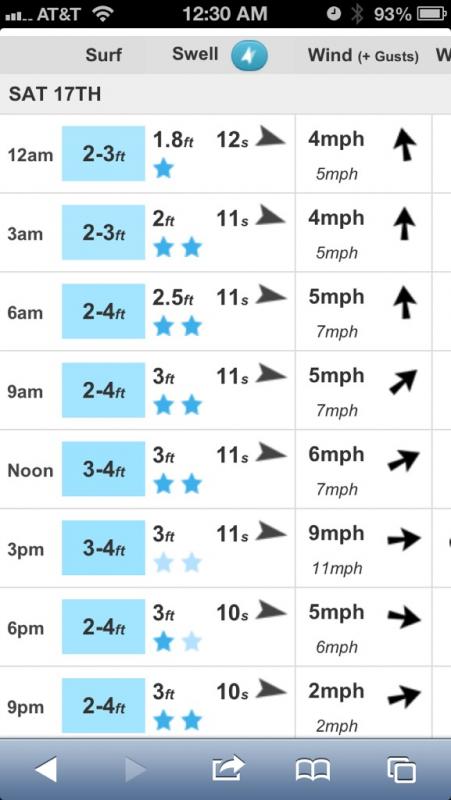Open the Safari share menu

[x=228, y=769]
